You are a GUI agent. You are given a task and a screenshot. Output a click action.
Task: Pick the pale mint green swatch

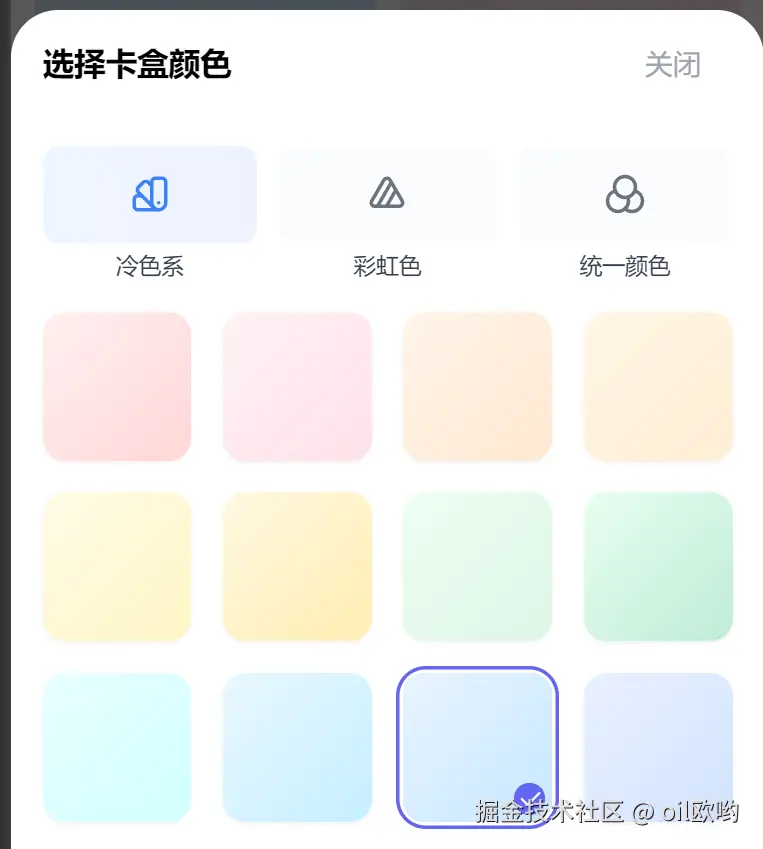point(477,567)
